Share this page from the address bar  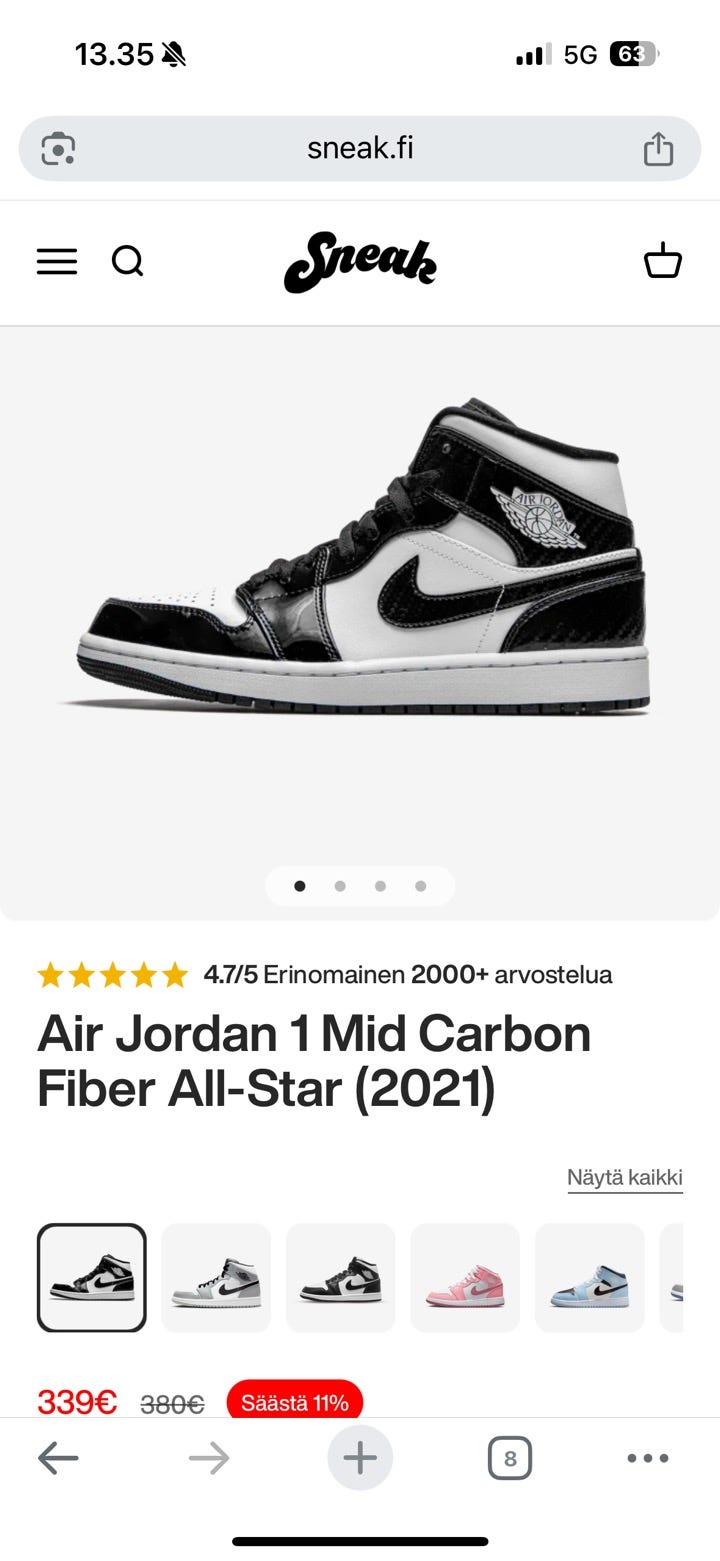click(x=658, y=149)
